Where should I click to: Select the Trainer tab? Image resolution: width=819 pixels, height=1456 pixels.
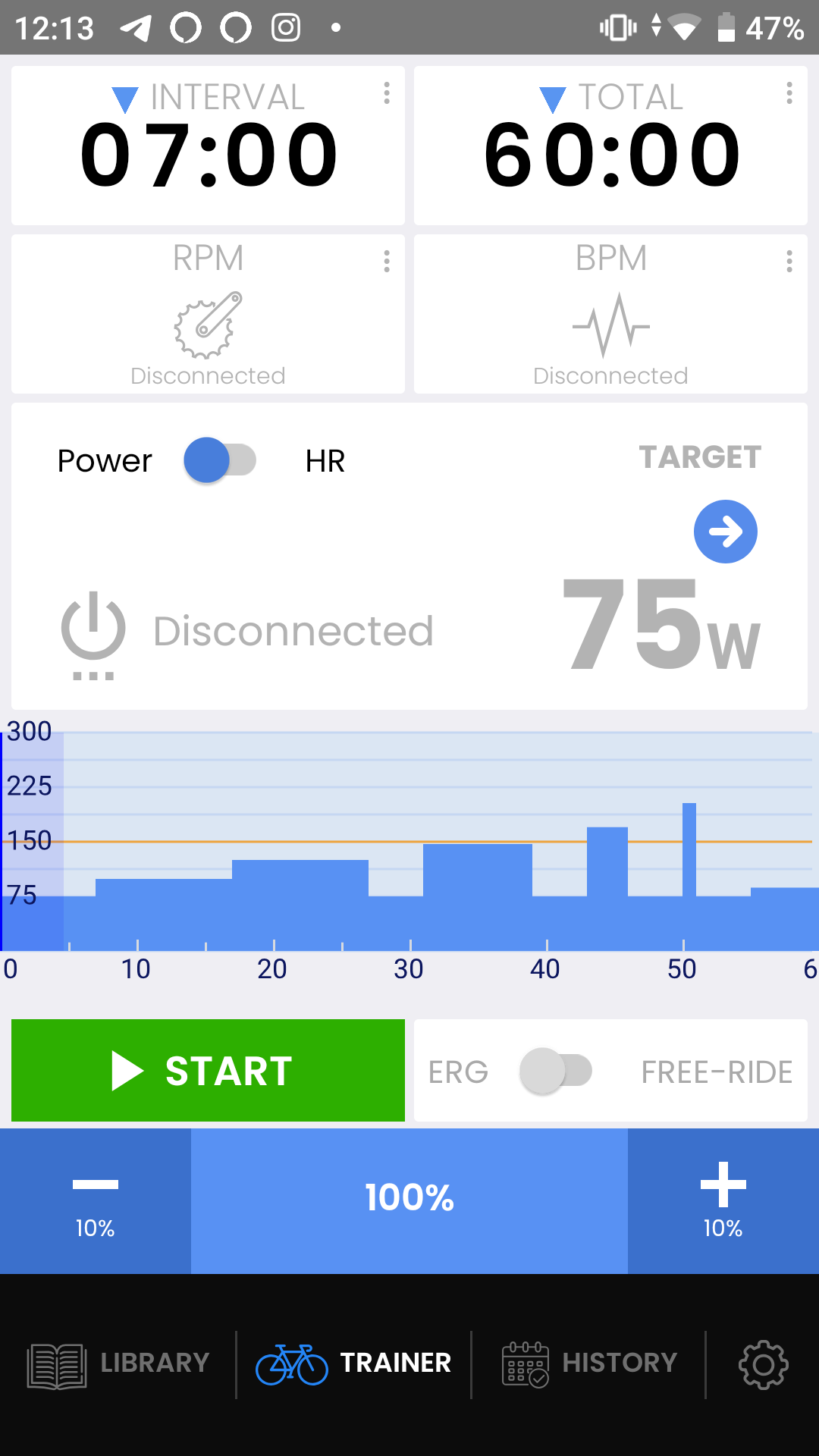[x=353, y=1364]
